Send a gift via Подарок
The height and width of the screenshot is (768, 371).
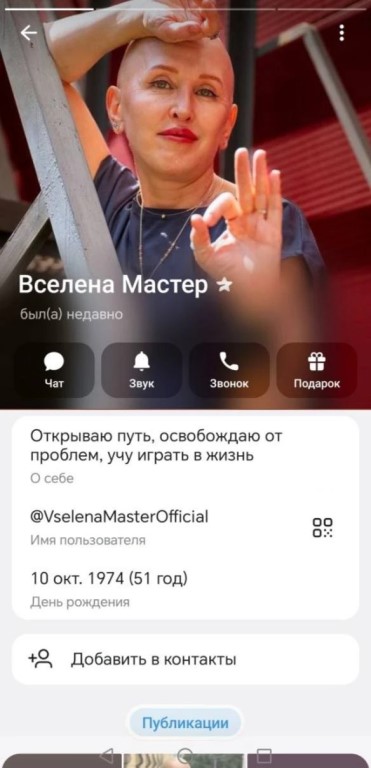[x=317, y=370]
